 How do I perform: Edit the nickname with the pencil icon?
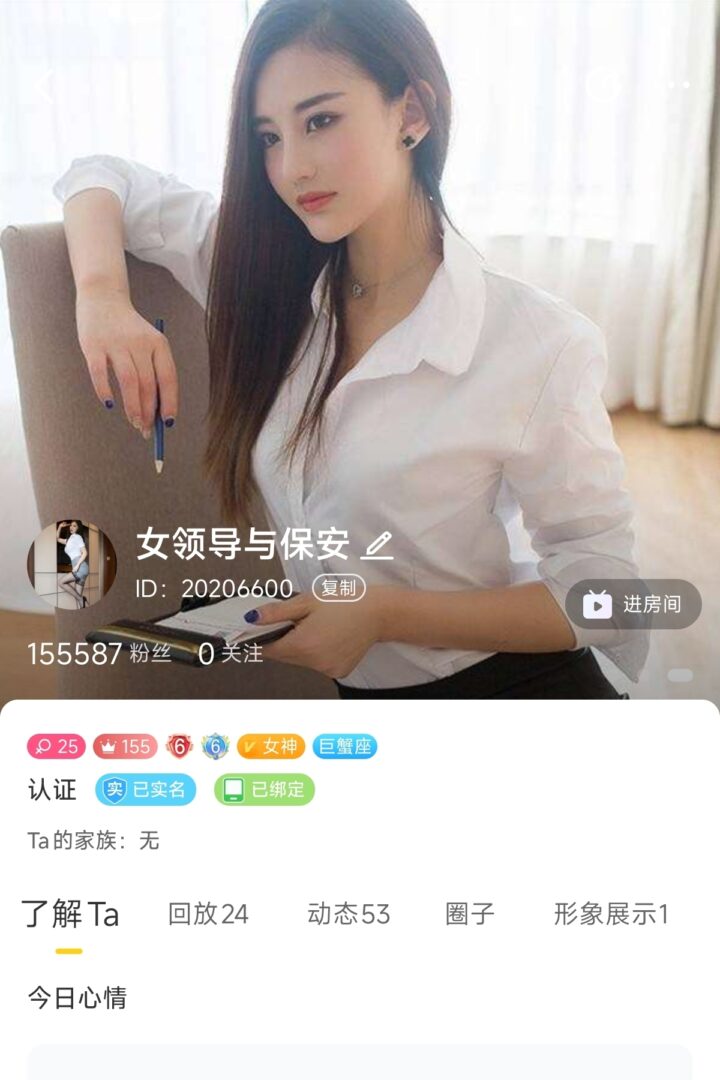377,545
